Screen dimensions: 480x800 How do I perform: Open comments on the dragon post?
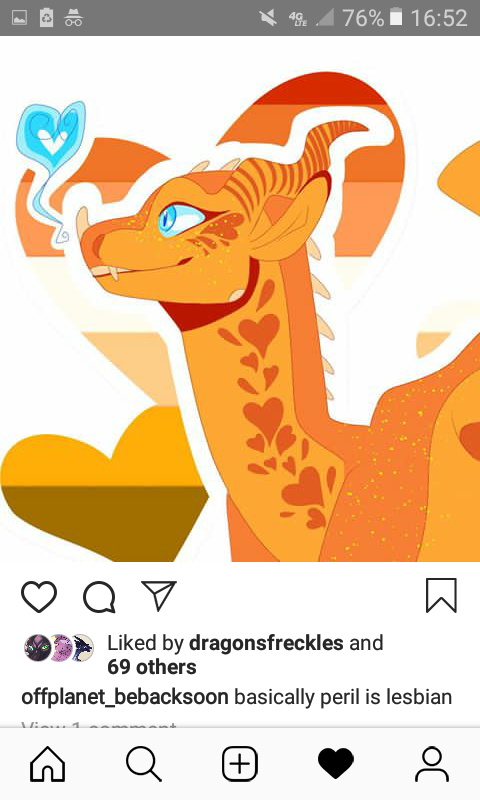click(x=99, y=596)
